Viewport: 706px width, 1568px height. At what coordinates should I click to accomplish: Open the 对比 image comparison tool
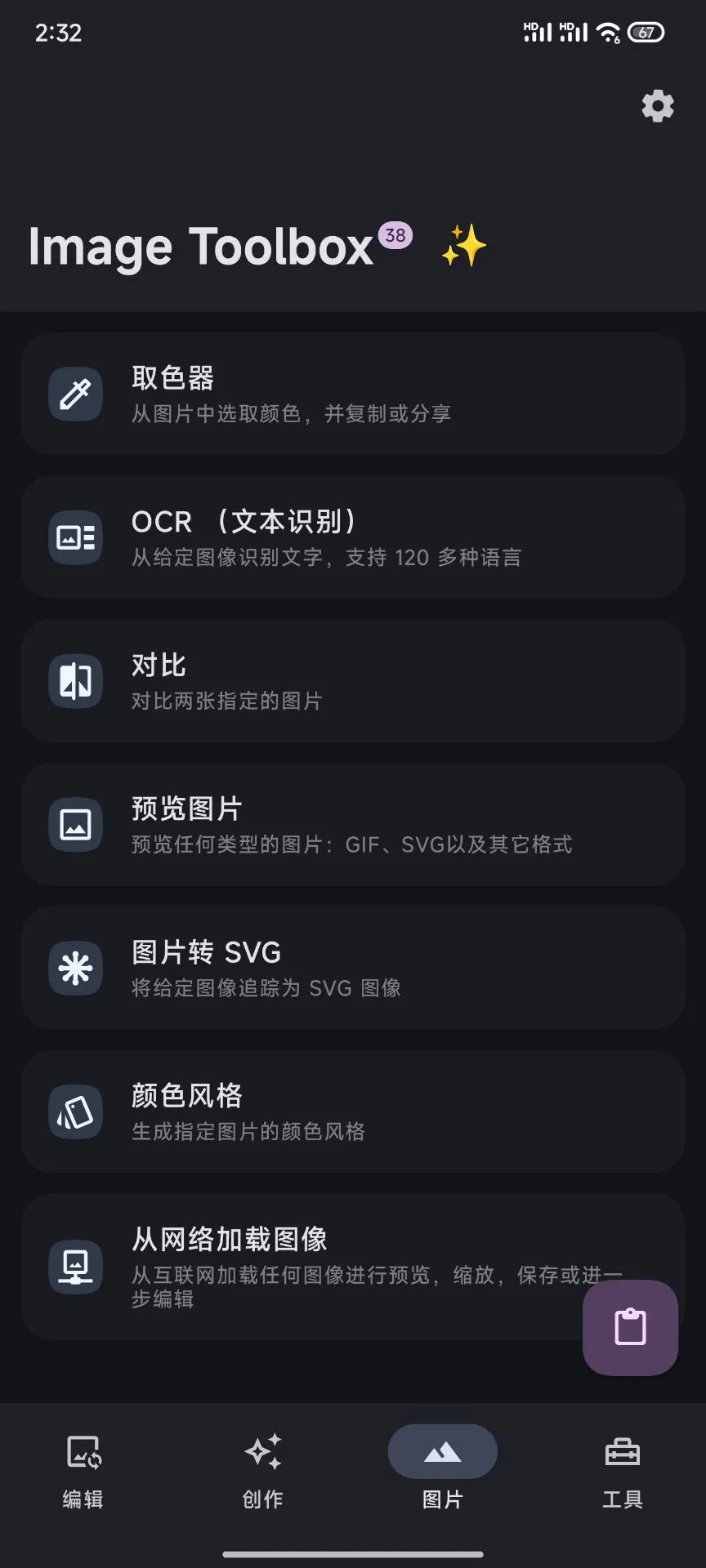coord(353,681)
